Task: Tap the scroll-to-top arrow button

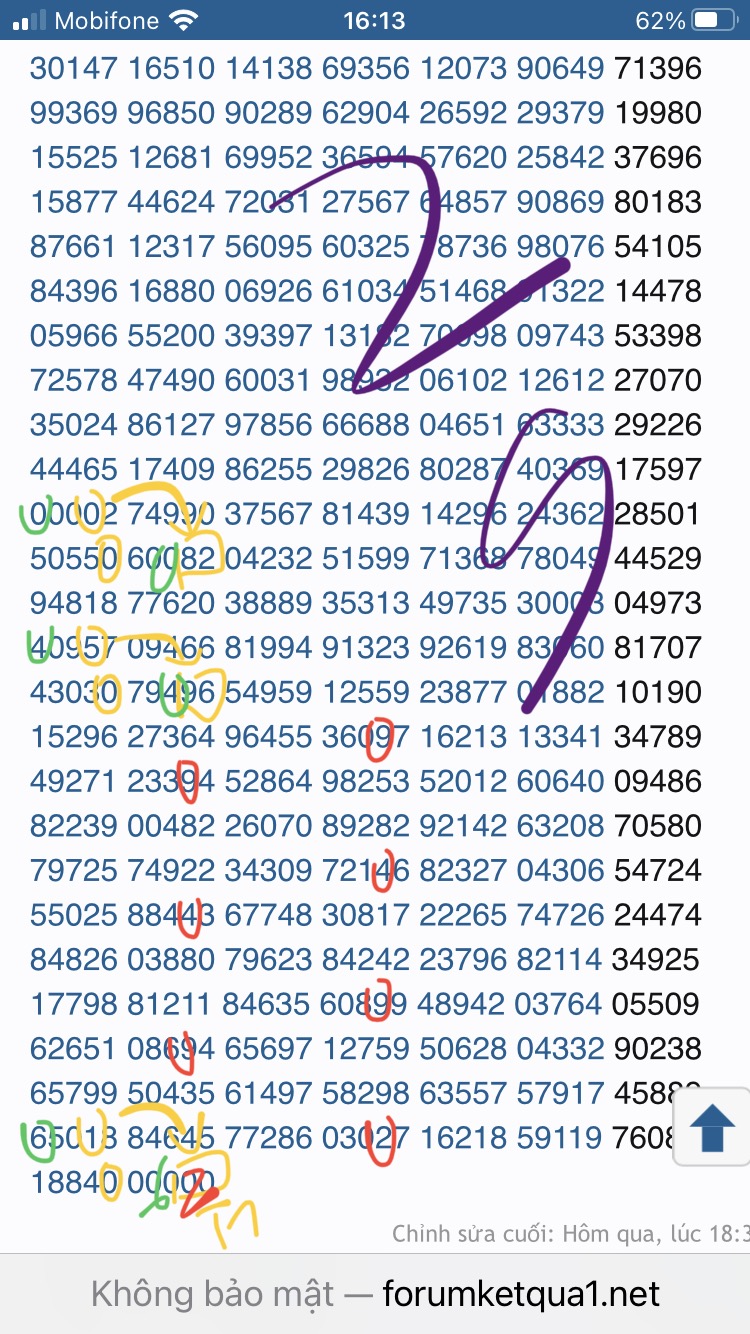Action: click(x=712, y=1127)
